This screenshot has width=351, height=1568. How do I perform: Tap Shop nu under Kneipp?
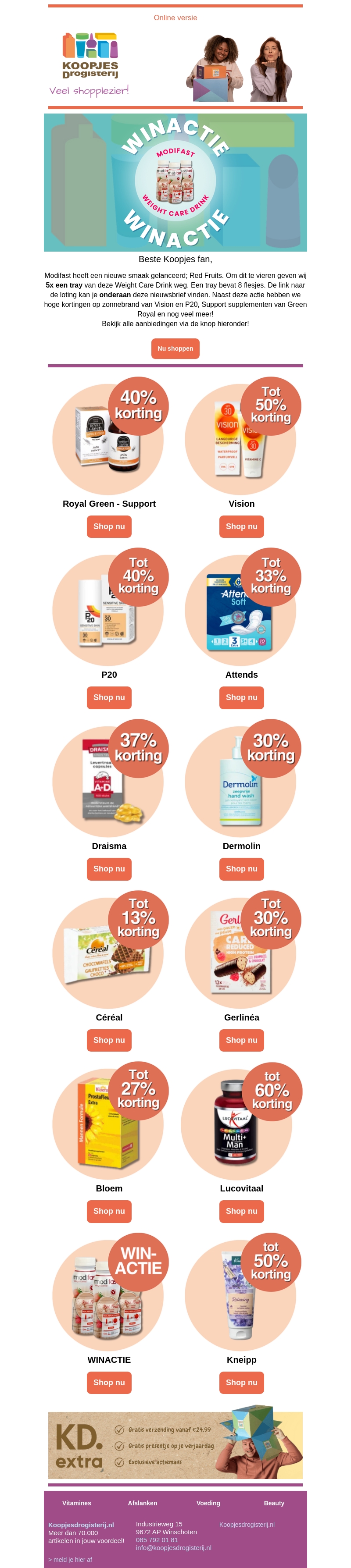point(241,1382)
